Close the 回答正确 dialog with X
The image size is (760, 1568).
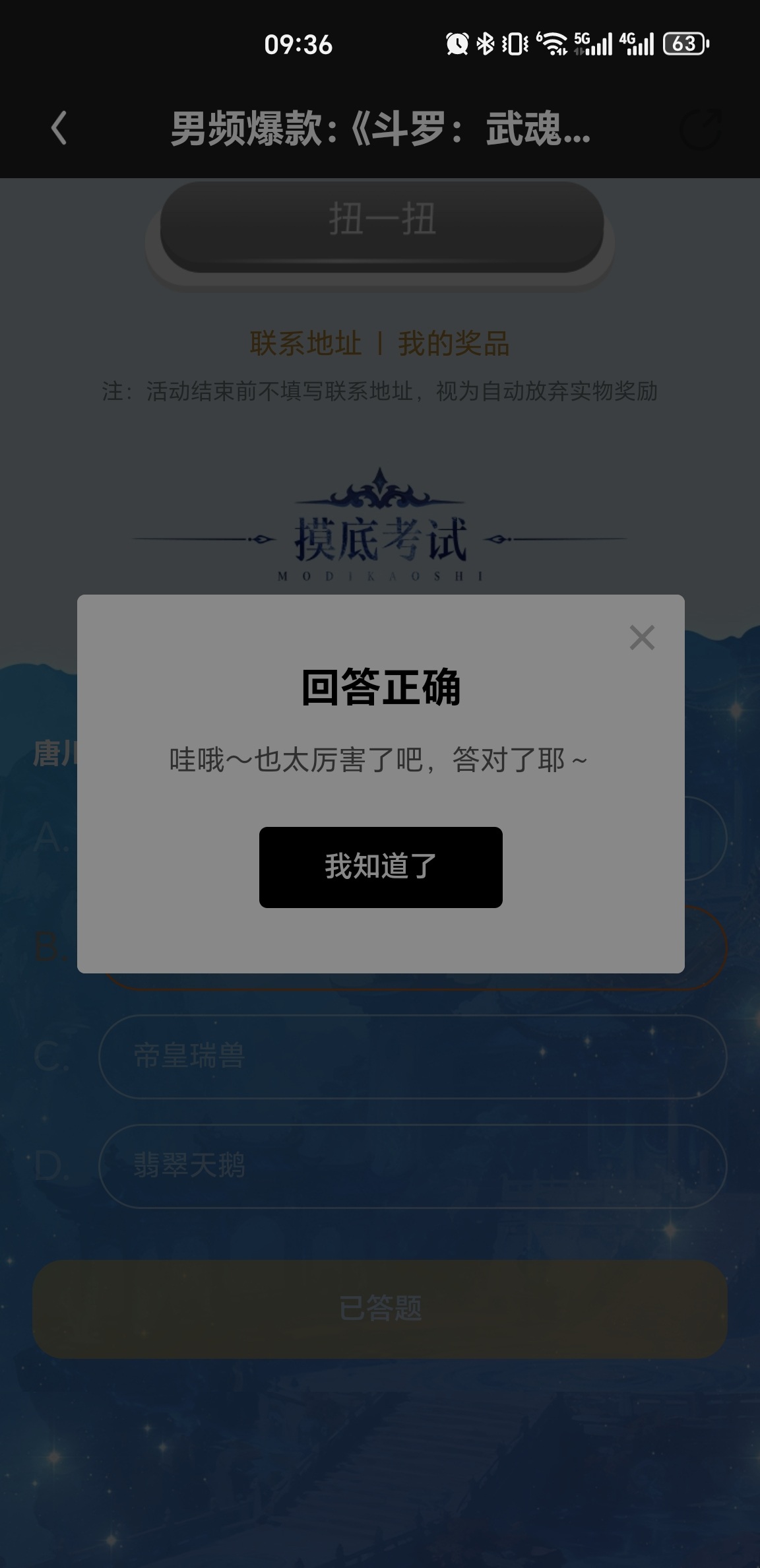[641, 637]
